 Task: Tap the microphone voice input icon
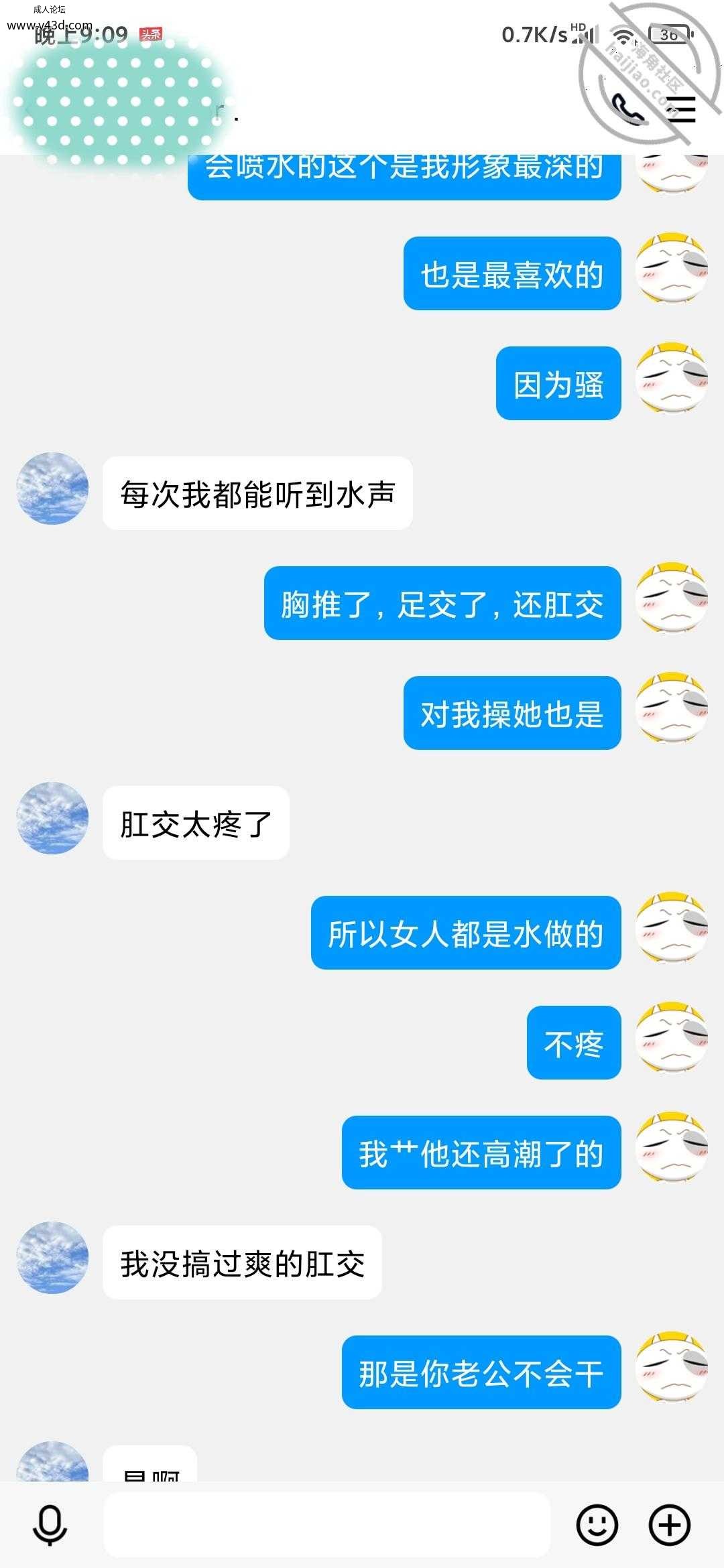[50, 1525]
